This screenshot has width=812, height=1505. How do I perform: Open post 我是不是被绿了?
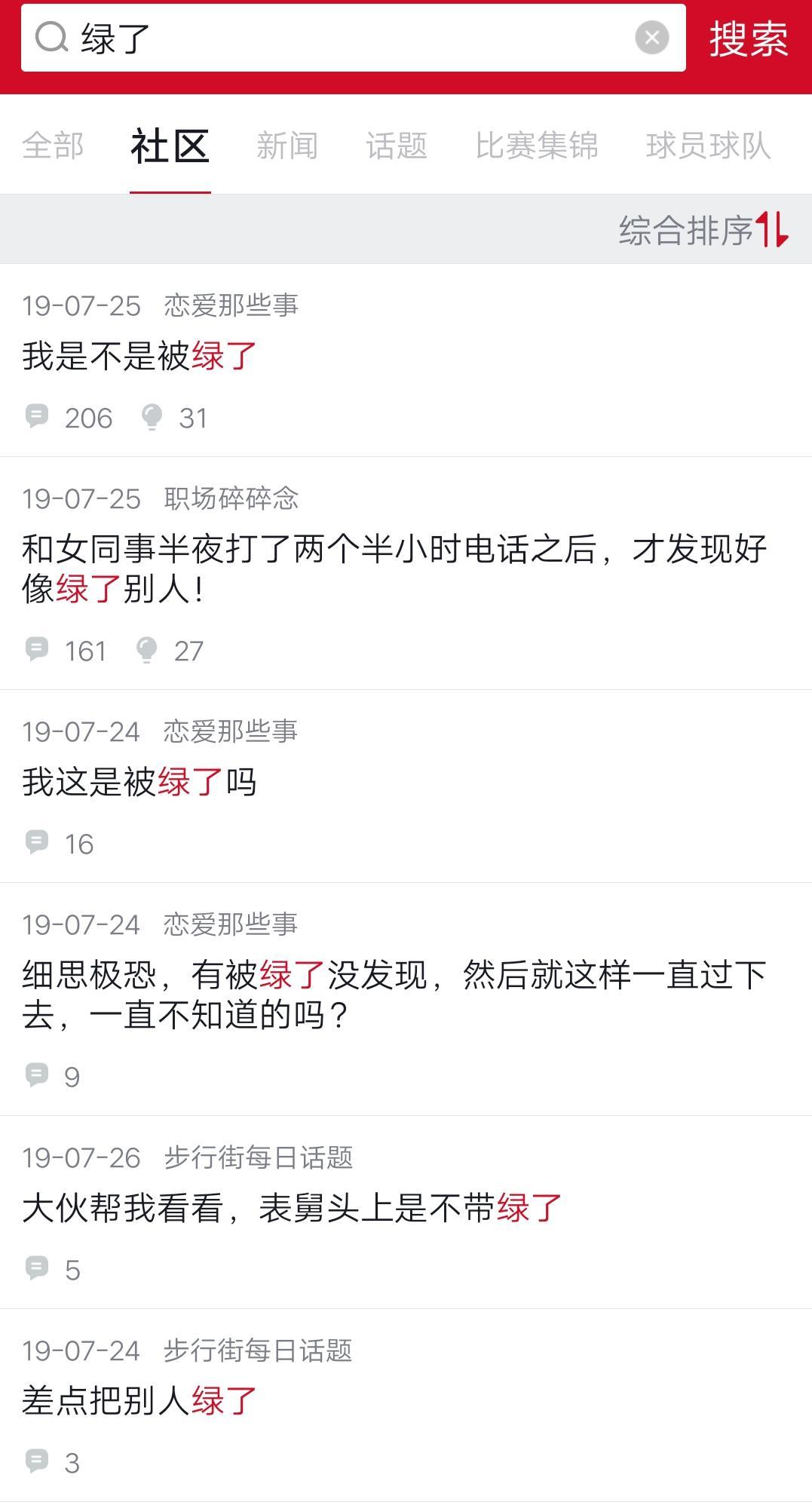[140, 356]
